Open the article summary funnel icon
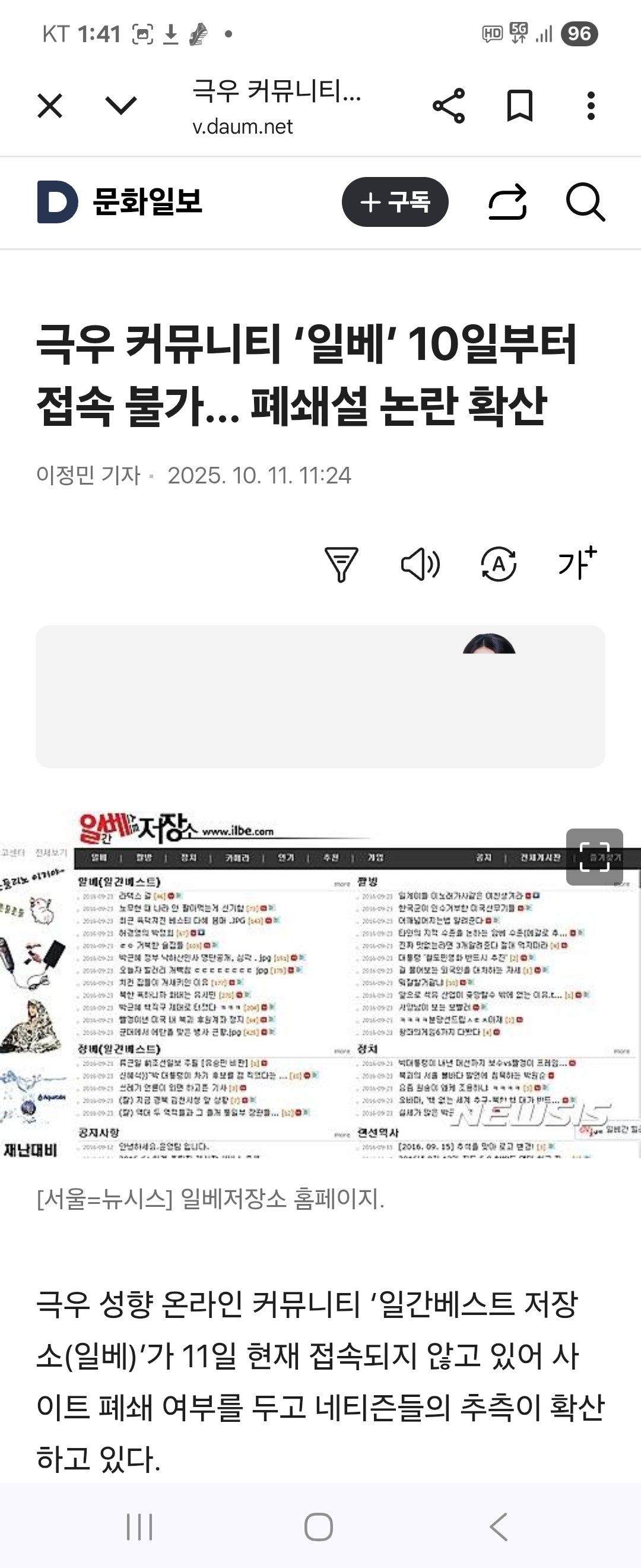Image resolution: width=641 pixels, height=1568 pixels. pyautogui.click(x=341, y=564)
